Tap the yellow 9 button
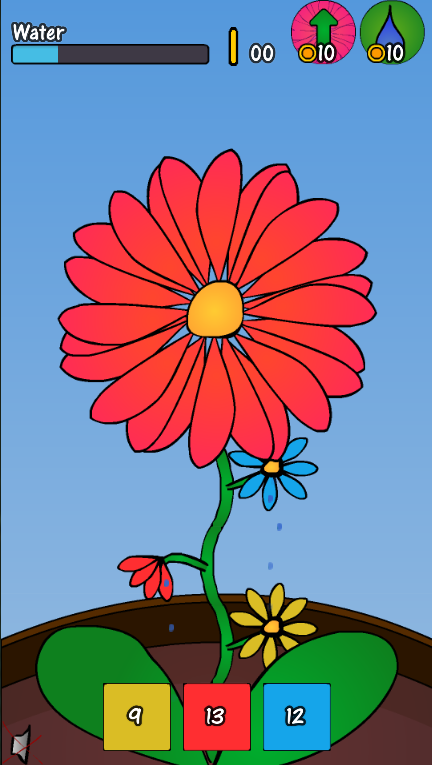Image resolution: width=432 pixels, height=765 pixels. coord(137,717)
